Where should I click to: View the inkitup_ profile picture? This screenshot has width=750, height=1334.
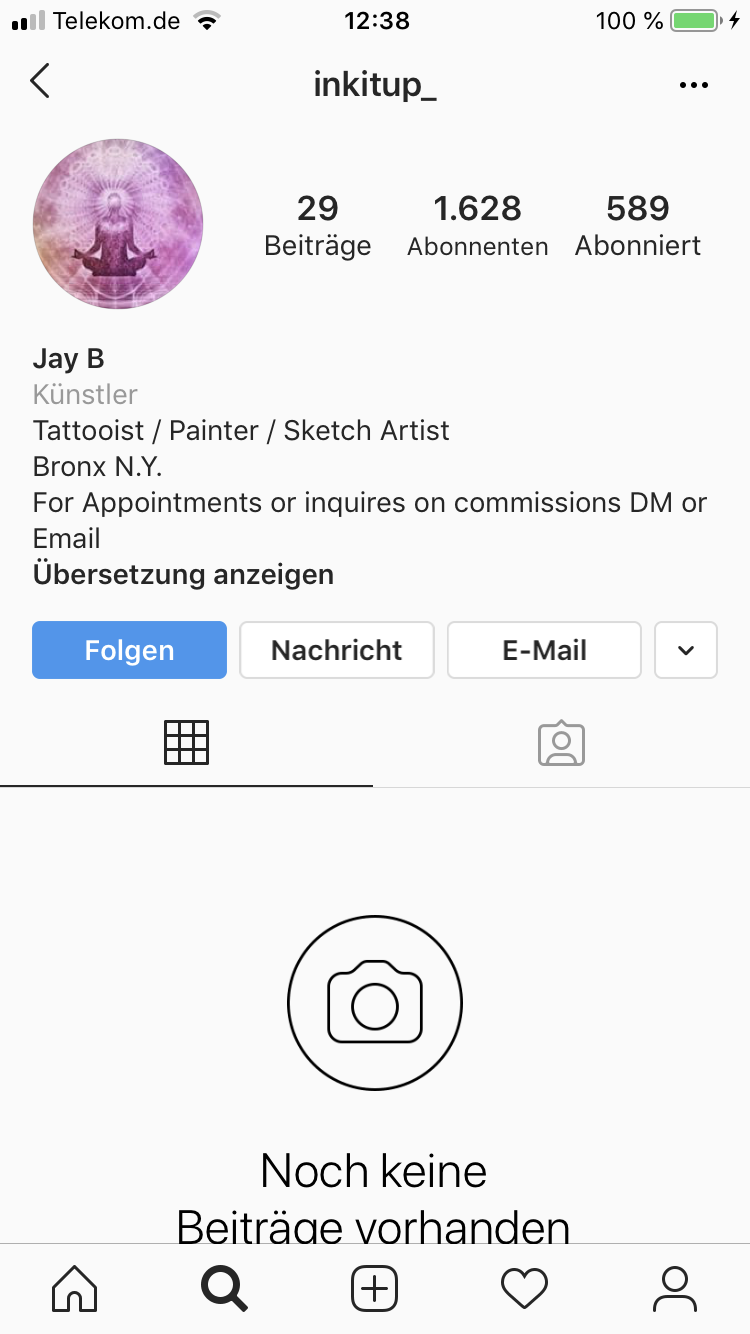pyautogui.click(x=118, y=224)
